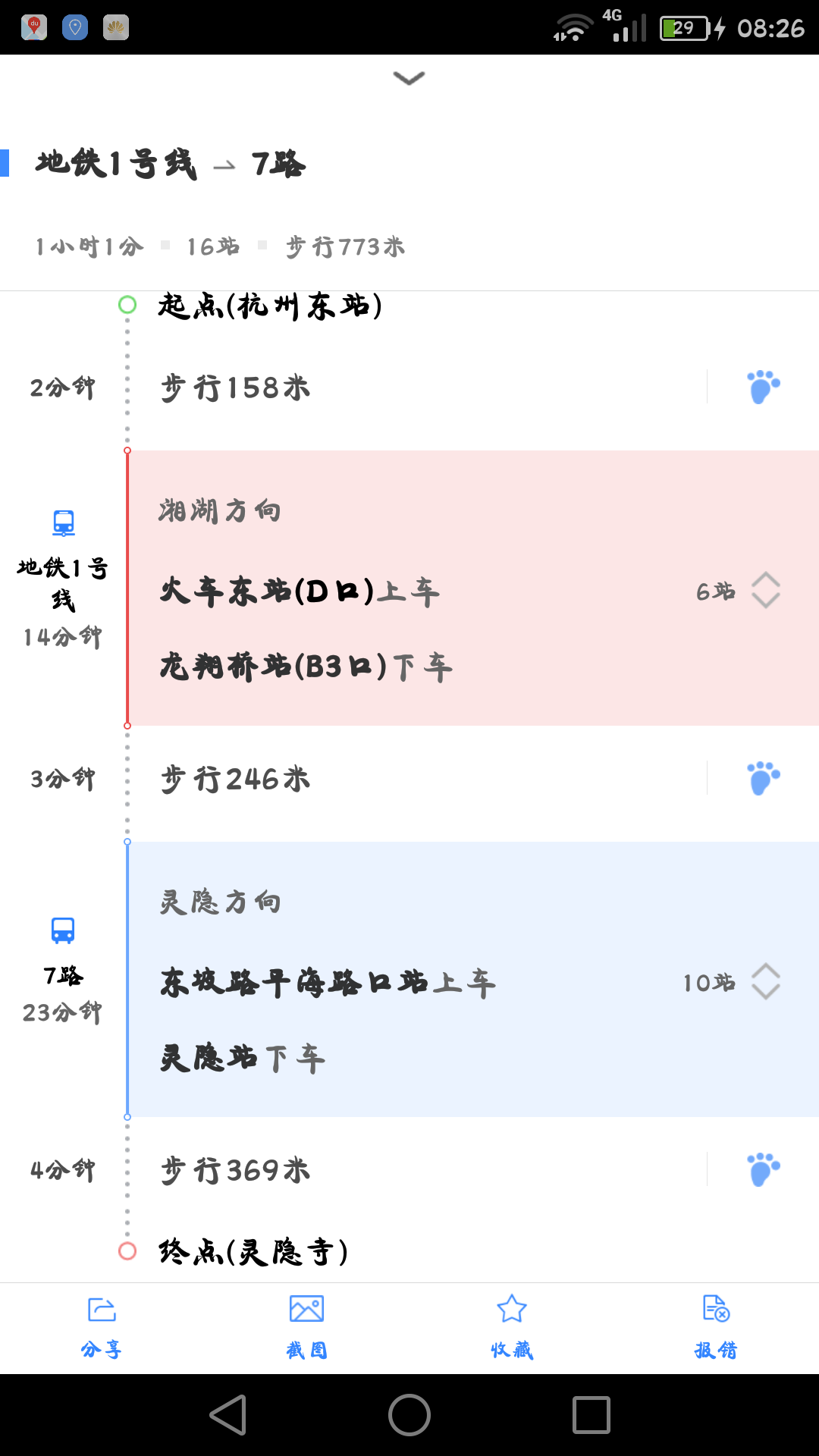
Task: Expand the 10站 bus stop list
Action: [765, 982]
